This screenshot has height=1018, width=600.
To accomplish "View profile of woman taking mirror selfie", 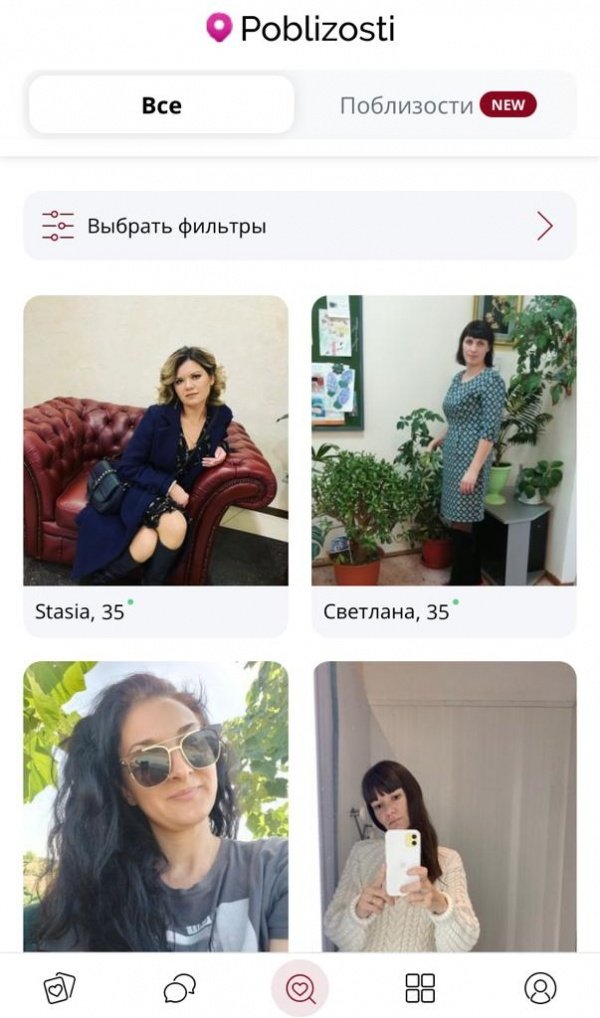I will pos(443,806).
